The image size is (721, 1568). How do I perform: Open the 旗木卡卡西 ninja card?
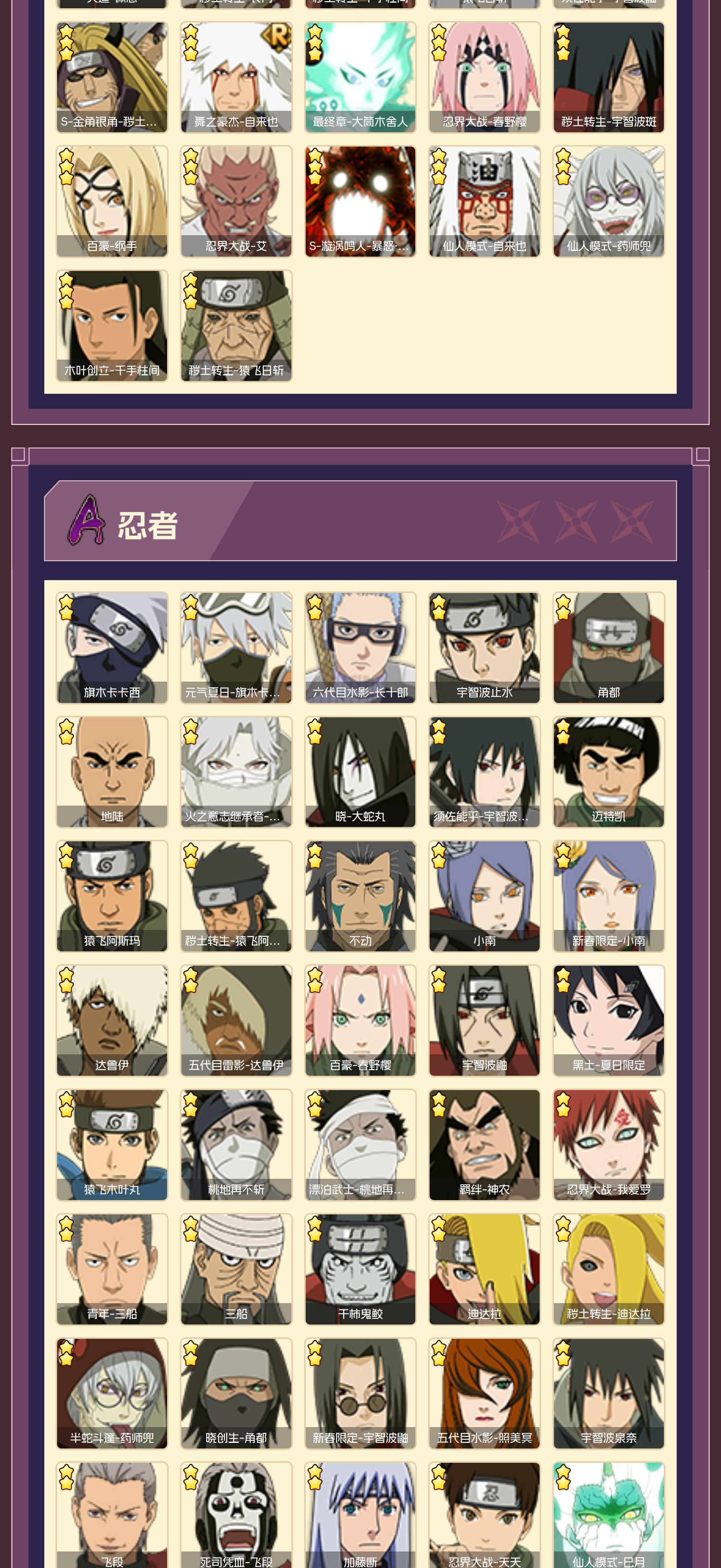tap(112, 648)
